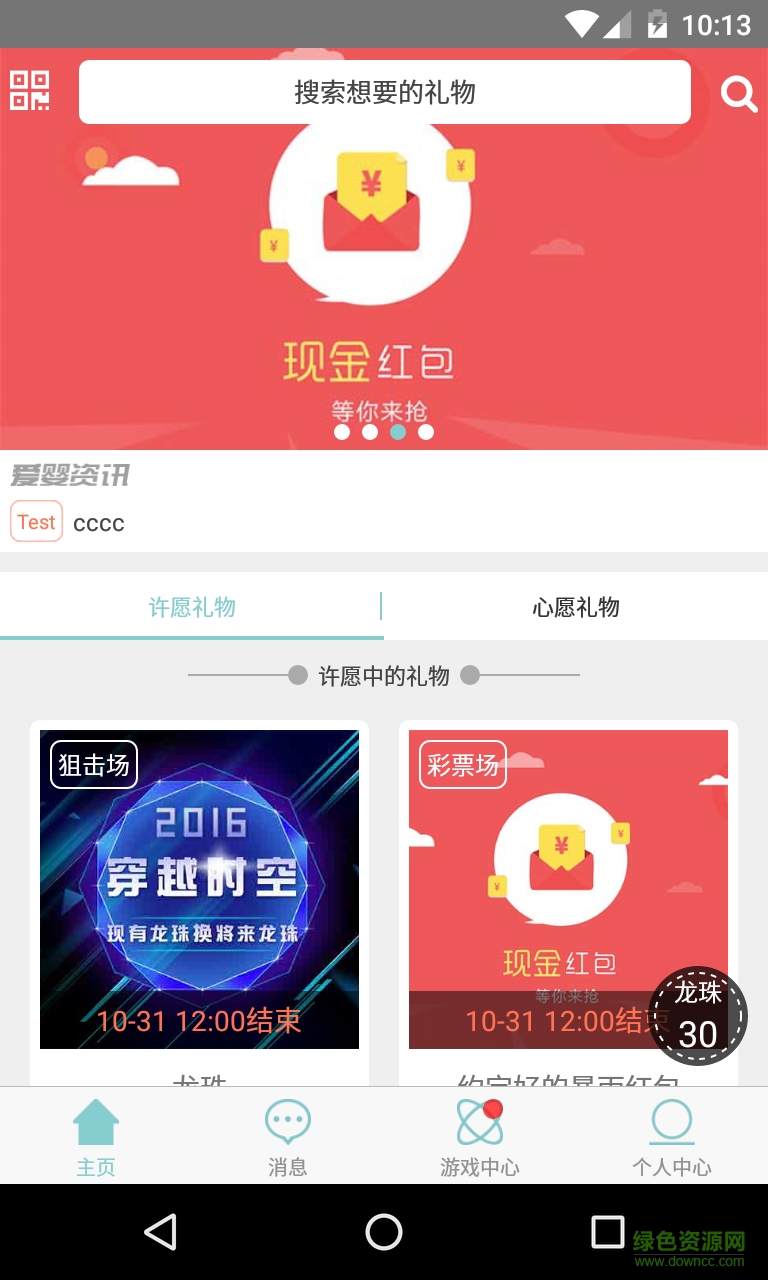Switch to the 心愿礼物 tab

(x=575, y=607)
